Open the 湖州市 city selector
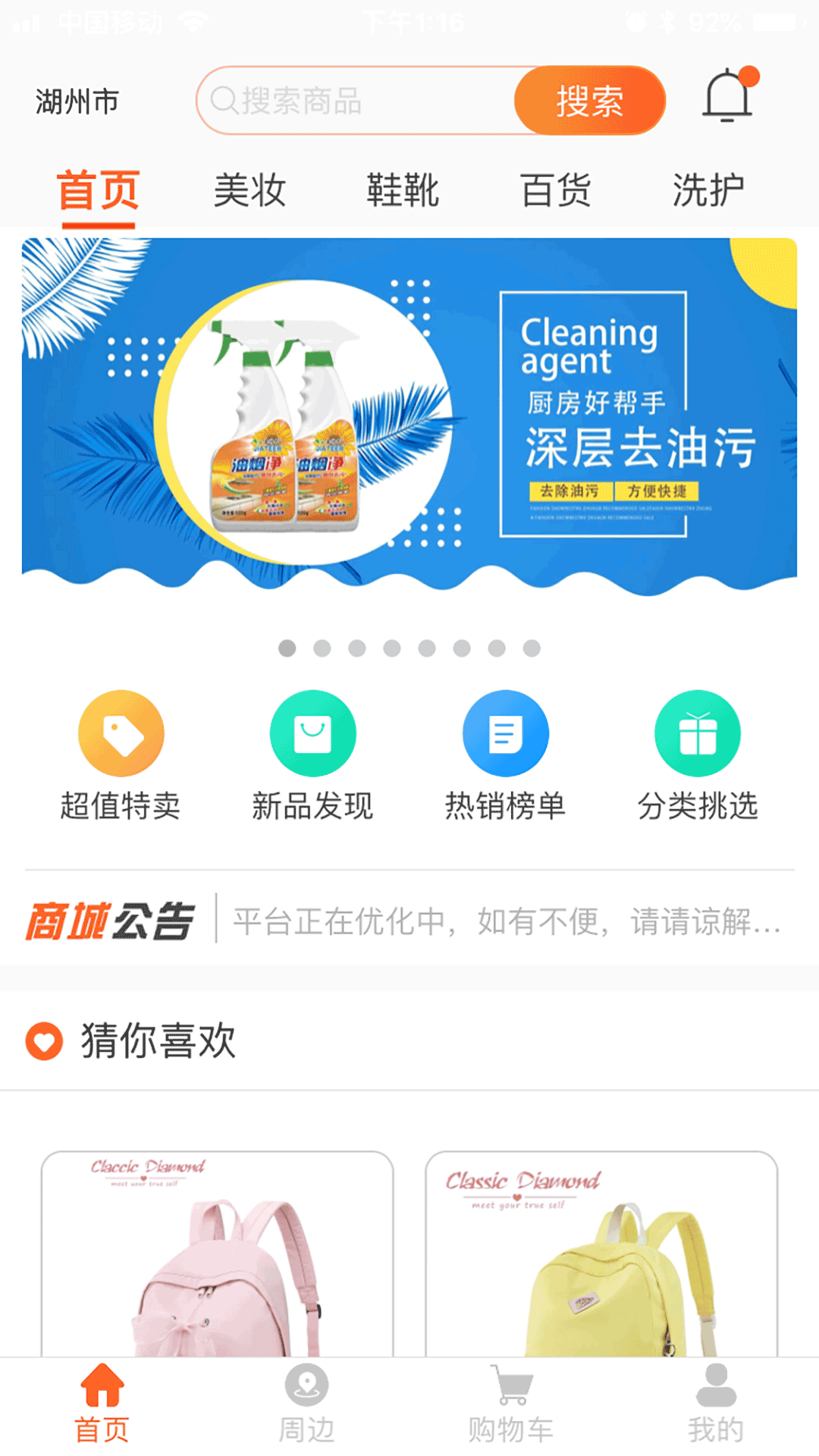Viewport: 819px width, 1456px height. [x=77, y=101]
